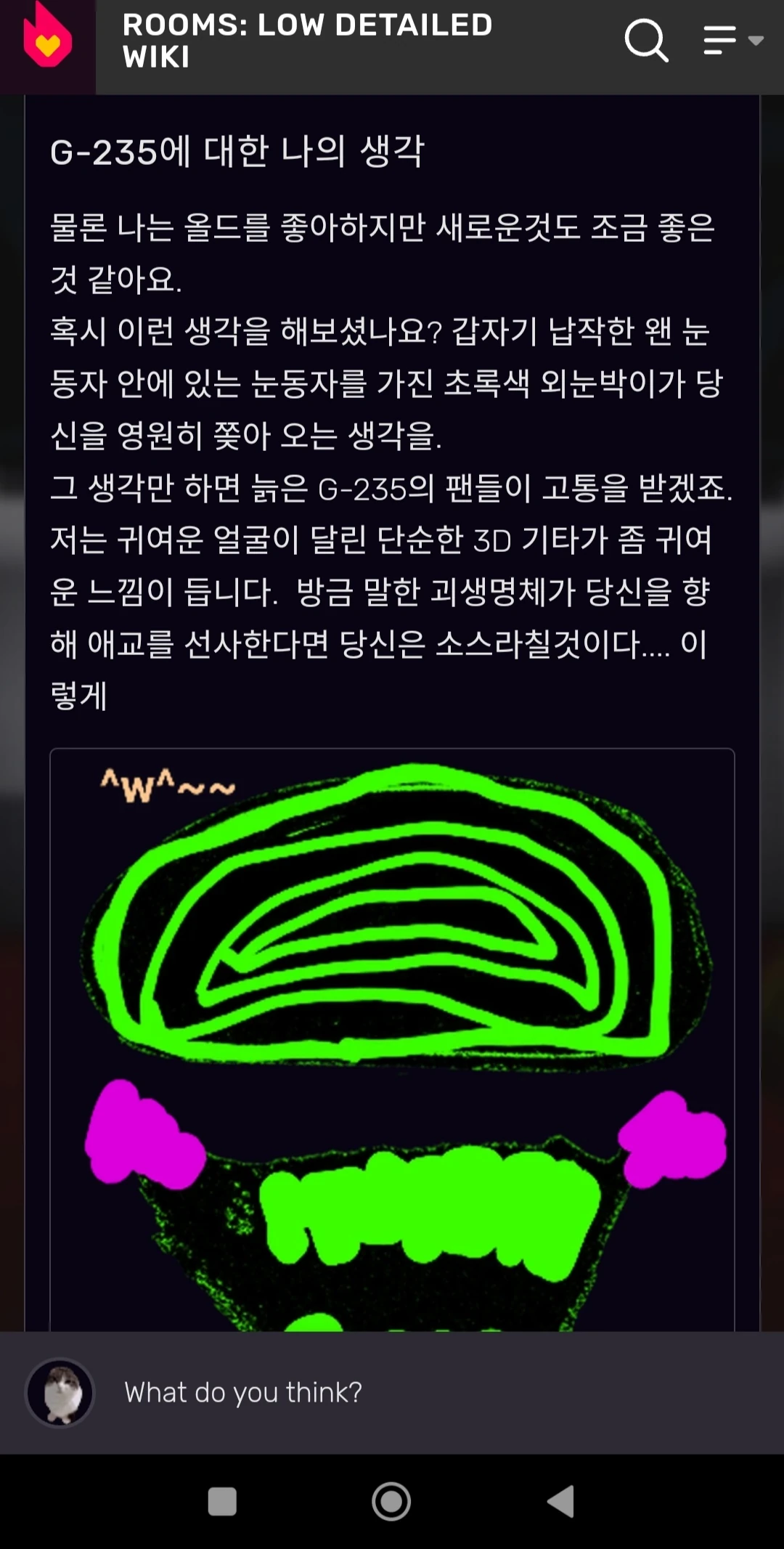Open the wiki search icon
This screenshot has height=1549, width=784.
point(645,41)
